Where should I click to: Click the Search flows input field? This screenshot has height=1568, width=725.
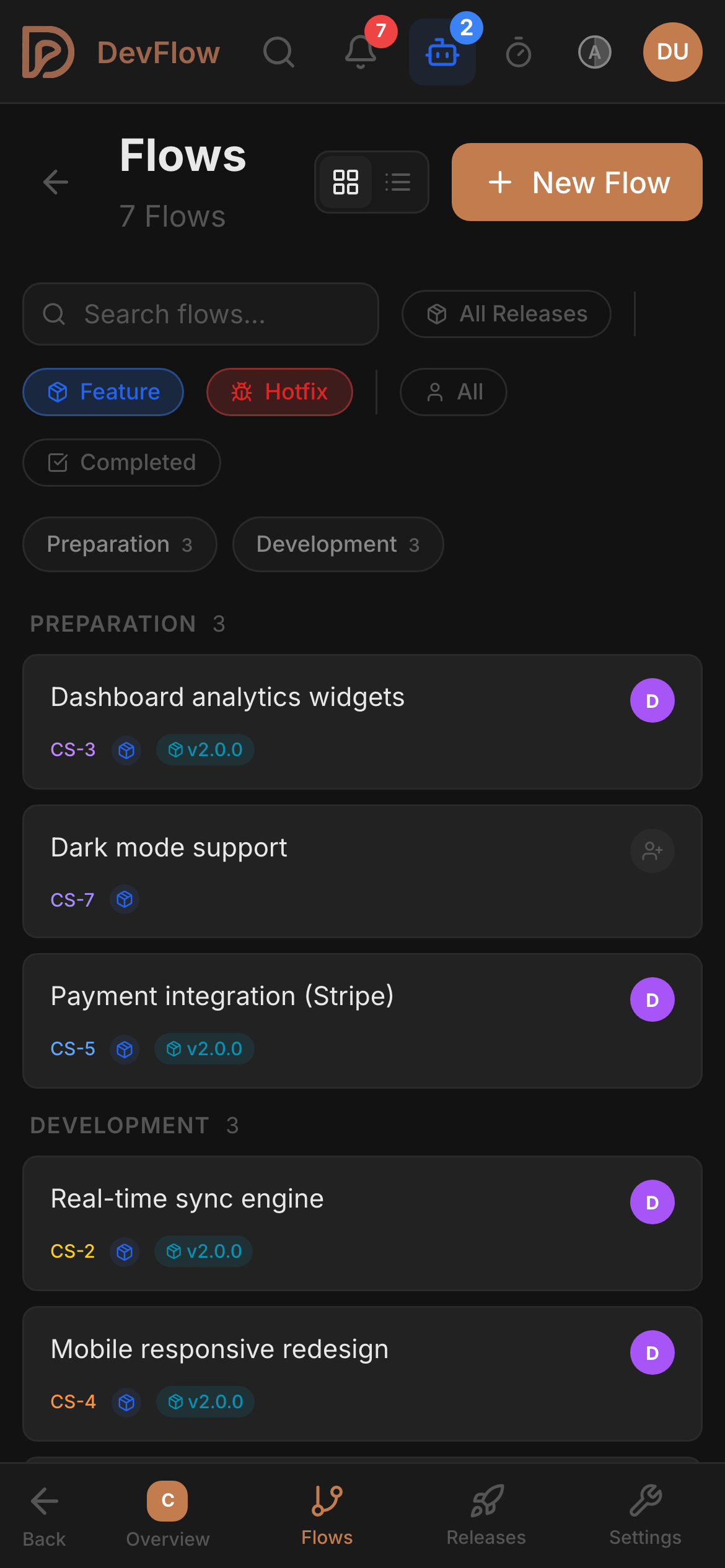point(200,314)
